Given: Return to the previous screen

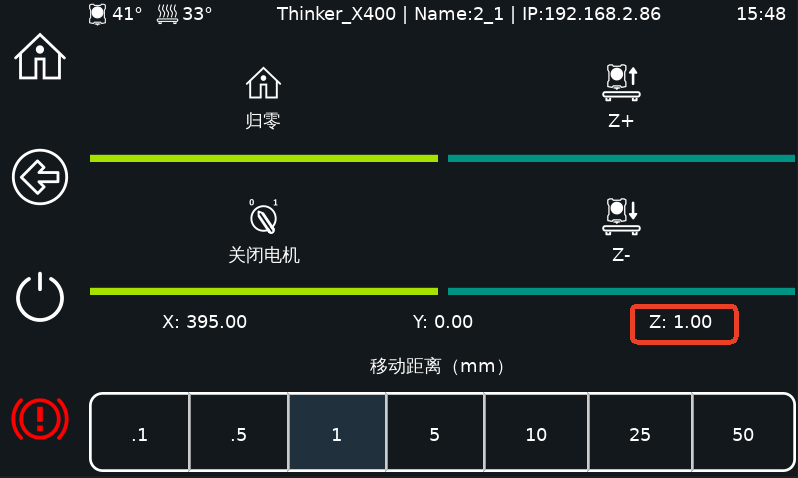Looking at the screenshot, I should coord(39,178).
